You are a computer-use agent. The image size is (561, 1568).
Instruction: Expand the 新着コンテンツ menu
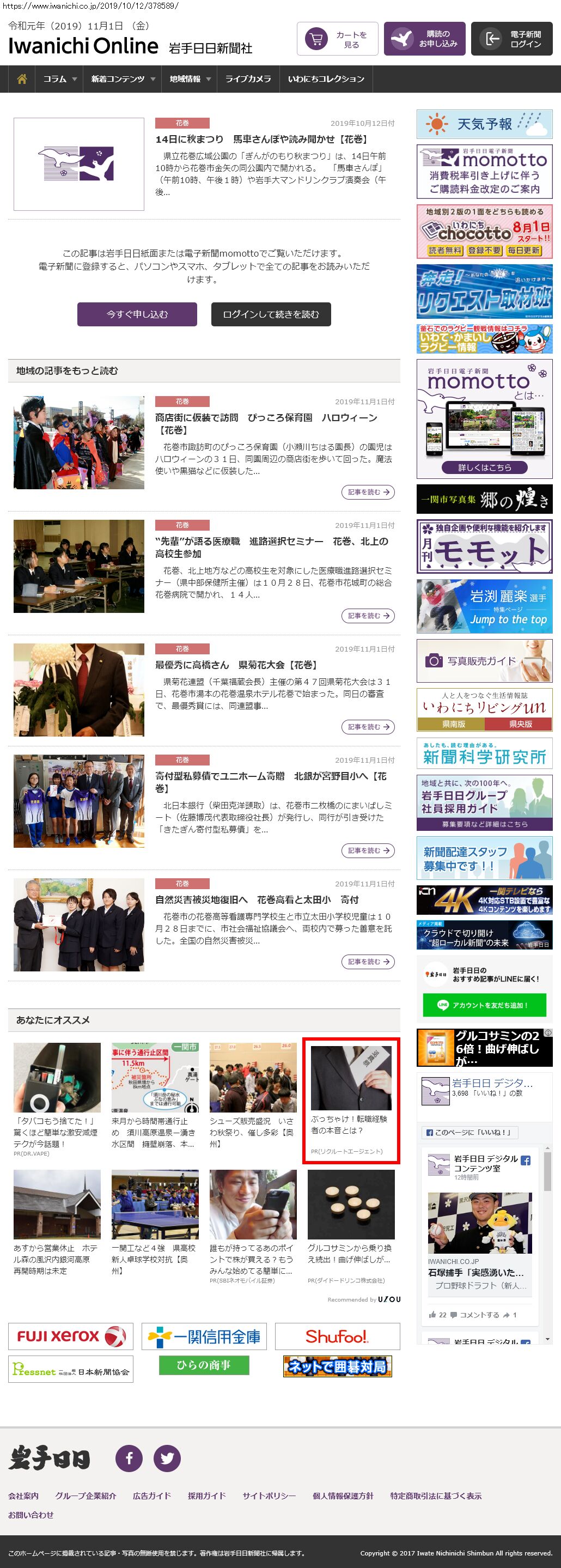point(123,79)
